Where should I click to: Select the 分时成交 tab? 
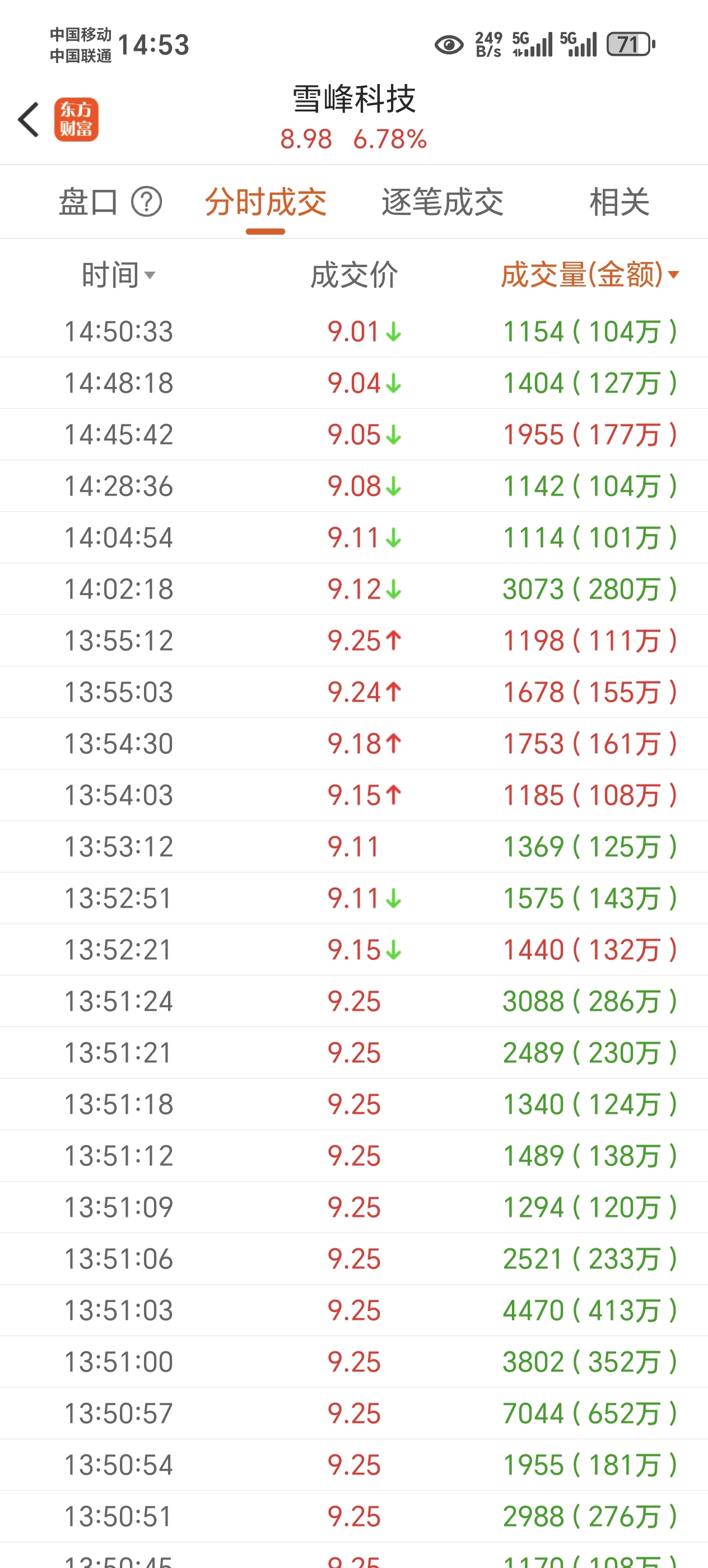point(265,202)
